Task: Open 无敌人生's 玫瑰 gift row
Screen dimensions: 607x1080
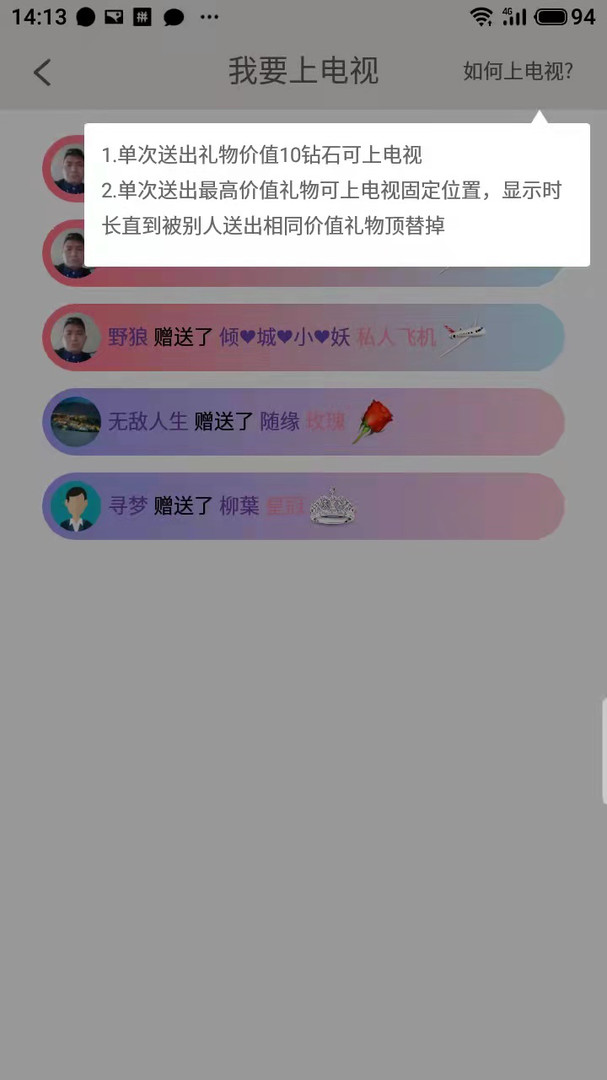Action: click(x=303, y=422)
